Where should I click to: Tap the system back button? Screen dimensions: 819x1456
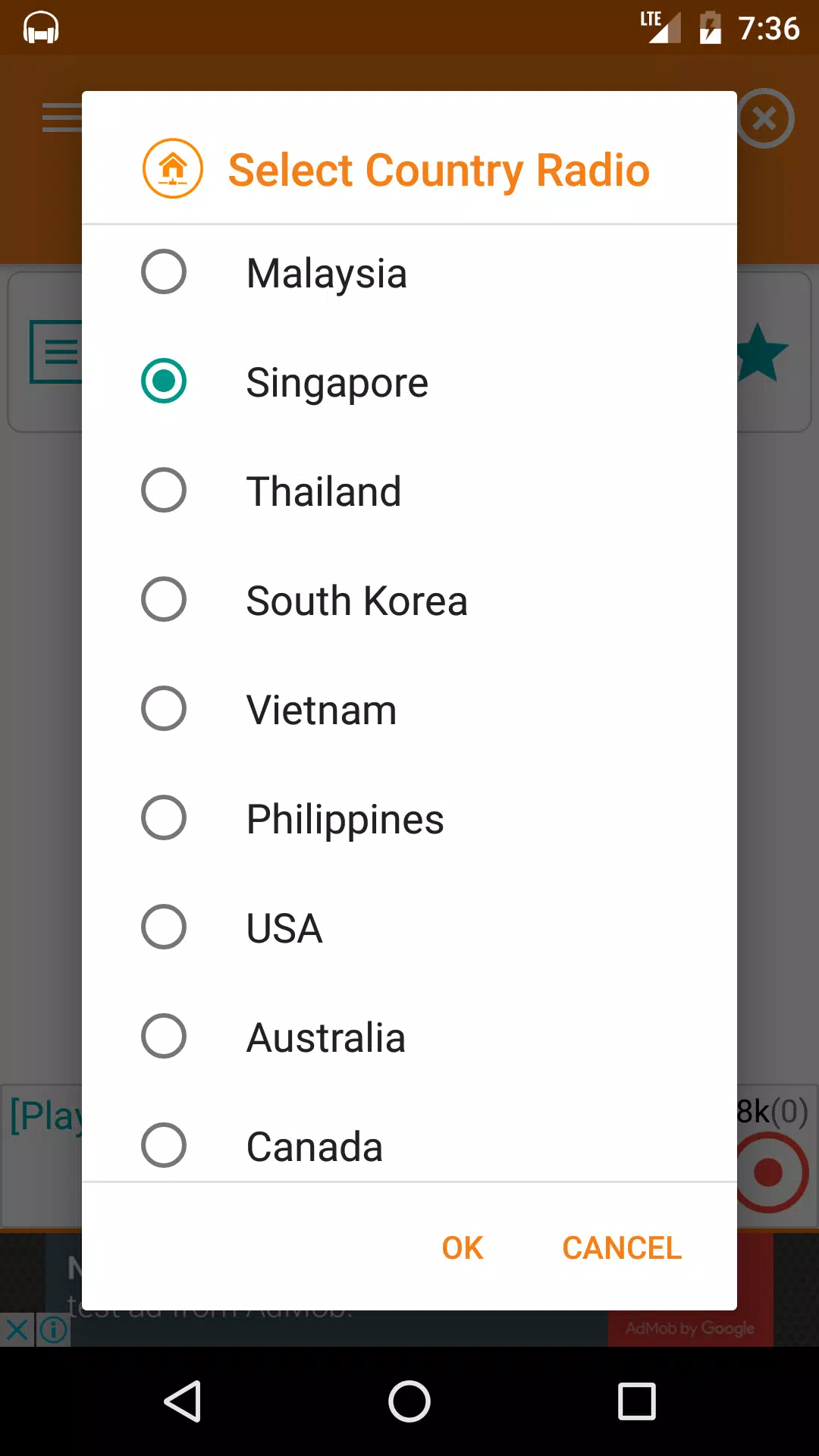click(183, 1401)
